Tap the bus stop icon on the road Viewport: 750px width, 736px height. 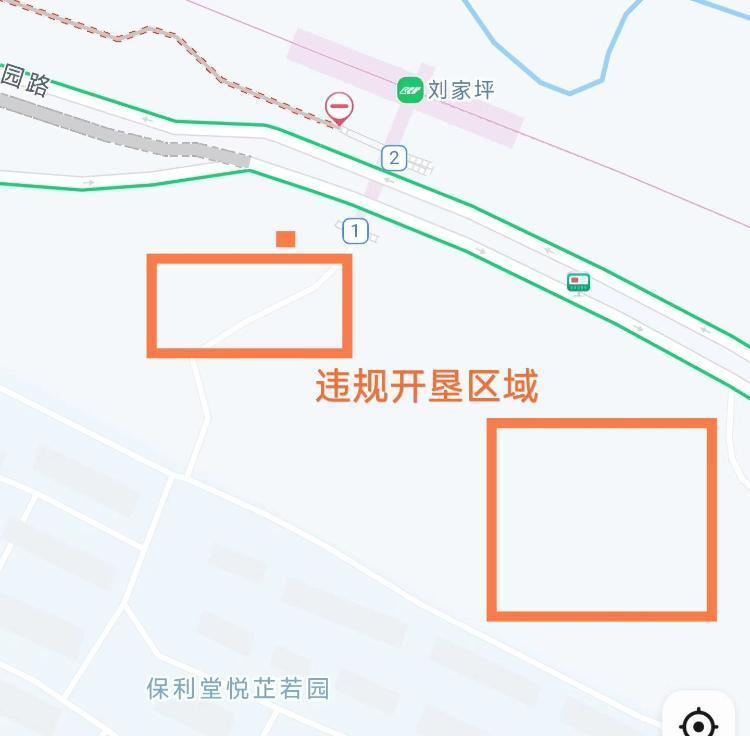pyautogui.click(x=578, y=283)
